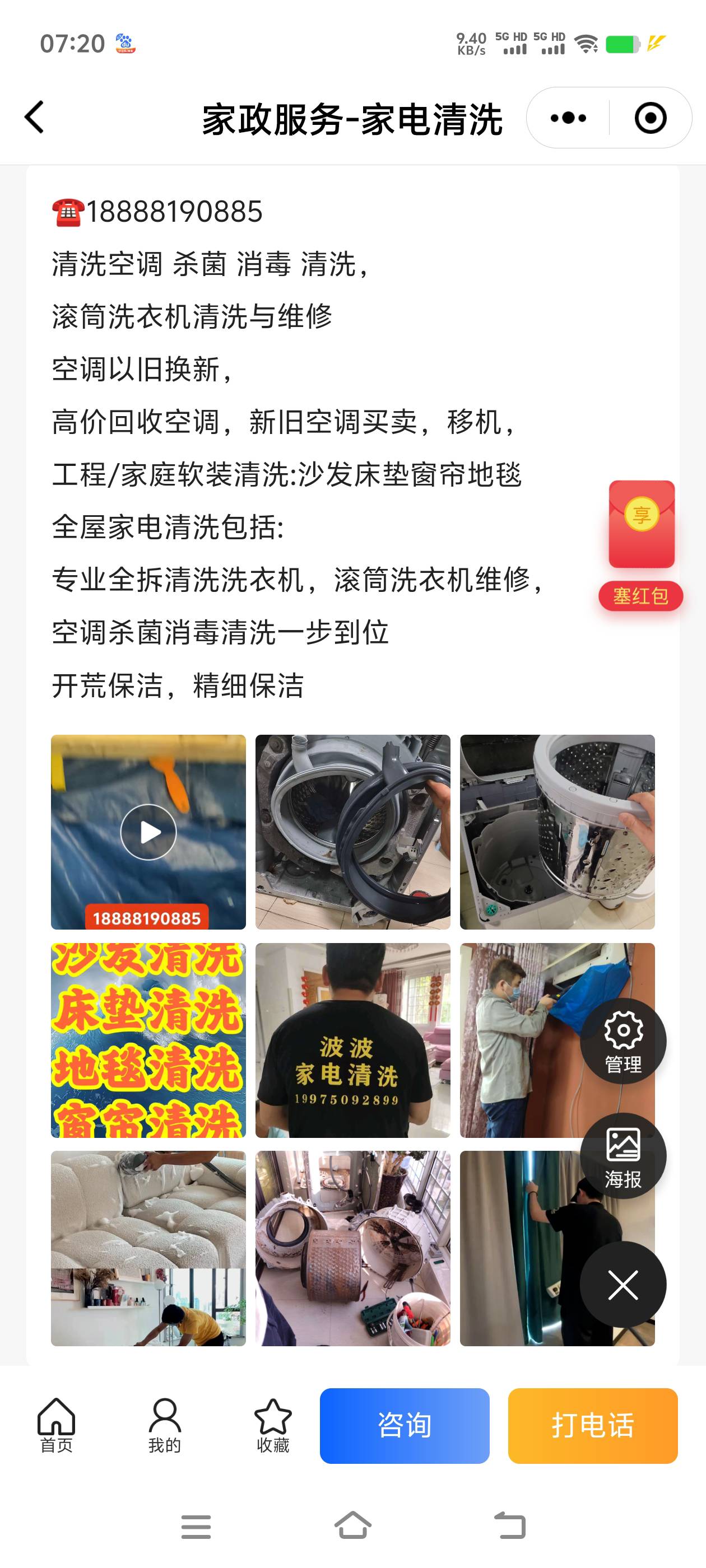This screenshot has width=706, height=1568.
Task: Open the 管理 floating button
Action: tap(623, 1040)
